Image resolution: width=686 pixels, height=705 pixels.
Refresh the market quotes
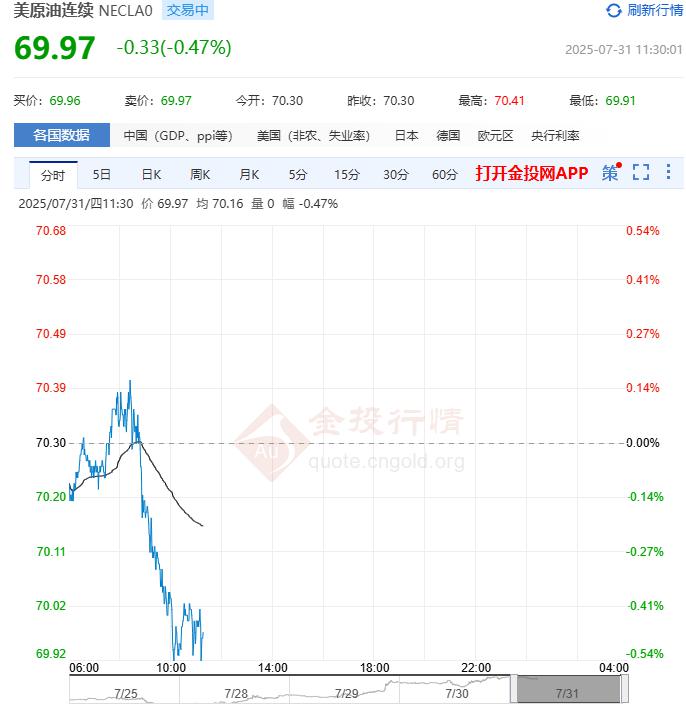(x=645, y=11)
